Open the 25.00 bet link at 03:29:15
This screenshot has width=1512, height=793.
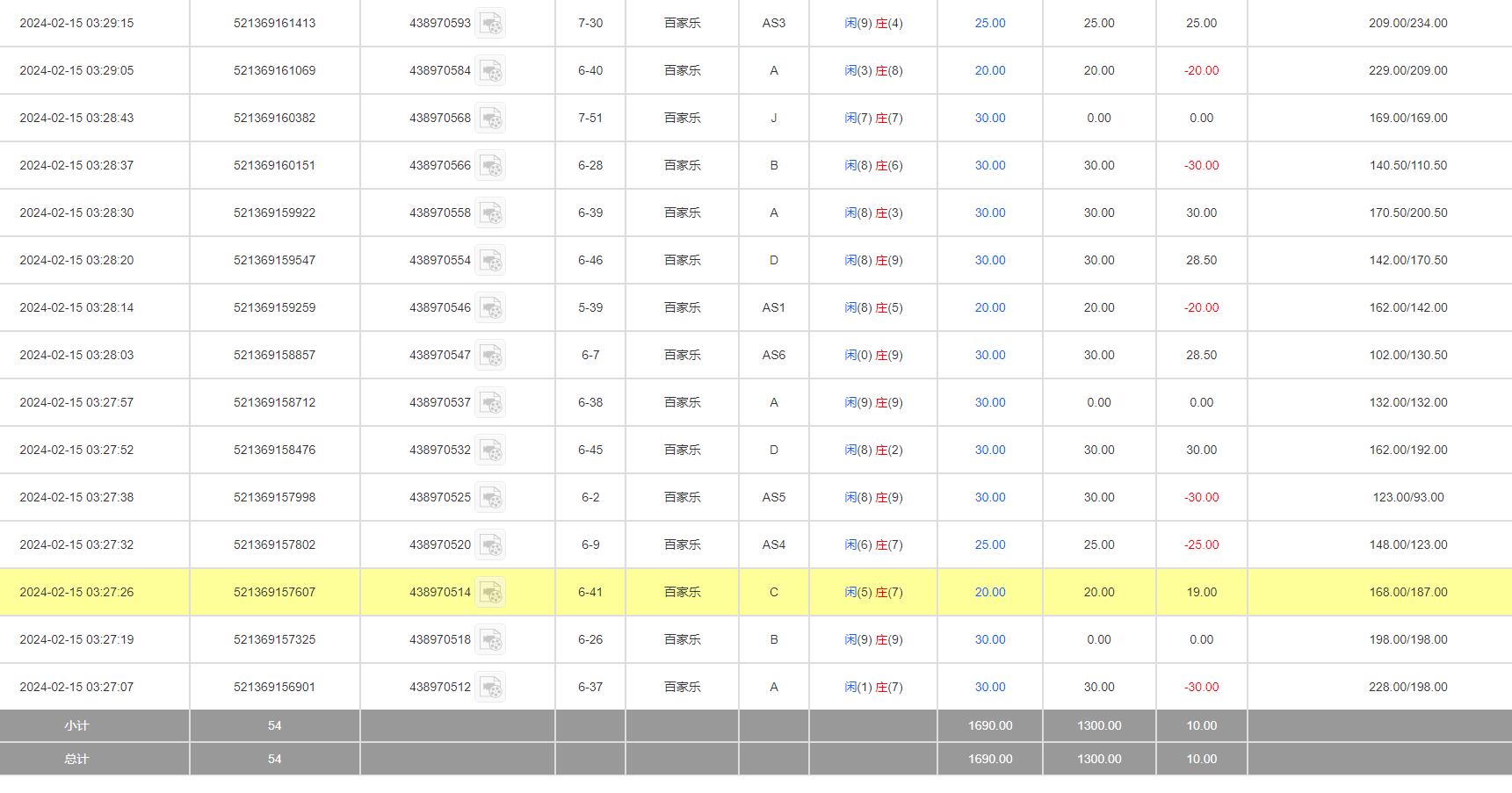click(989, 24)
